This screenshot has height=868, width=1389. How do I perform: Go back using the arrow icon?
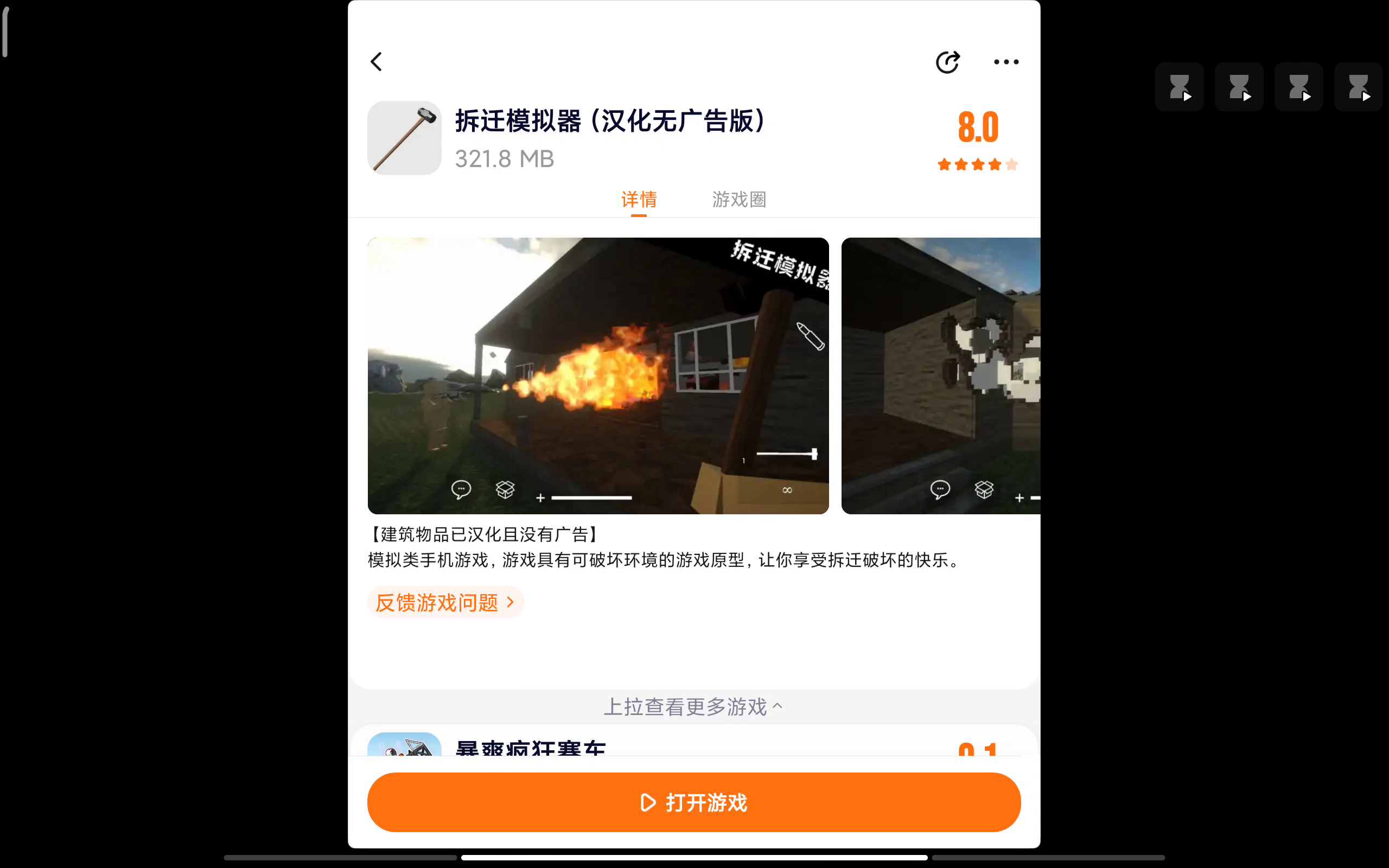tap(377, 61)
